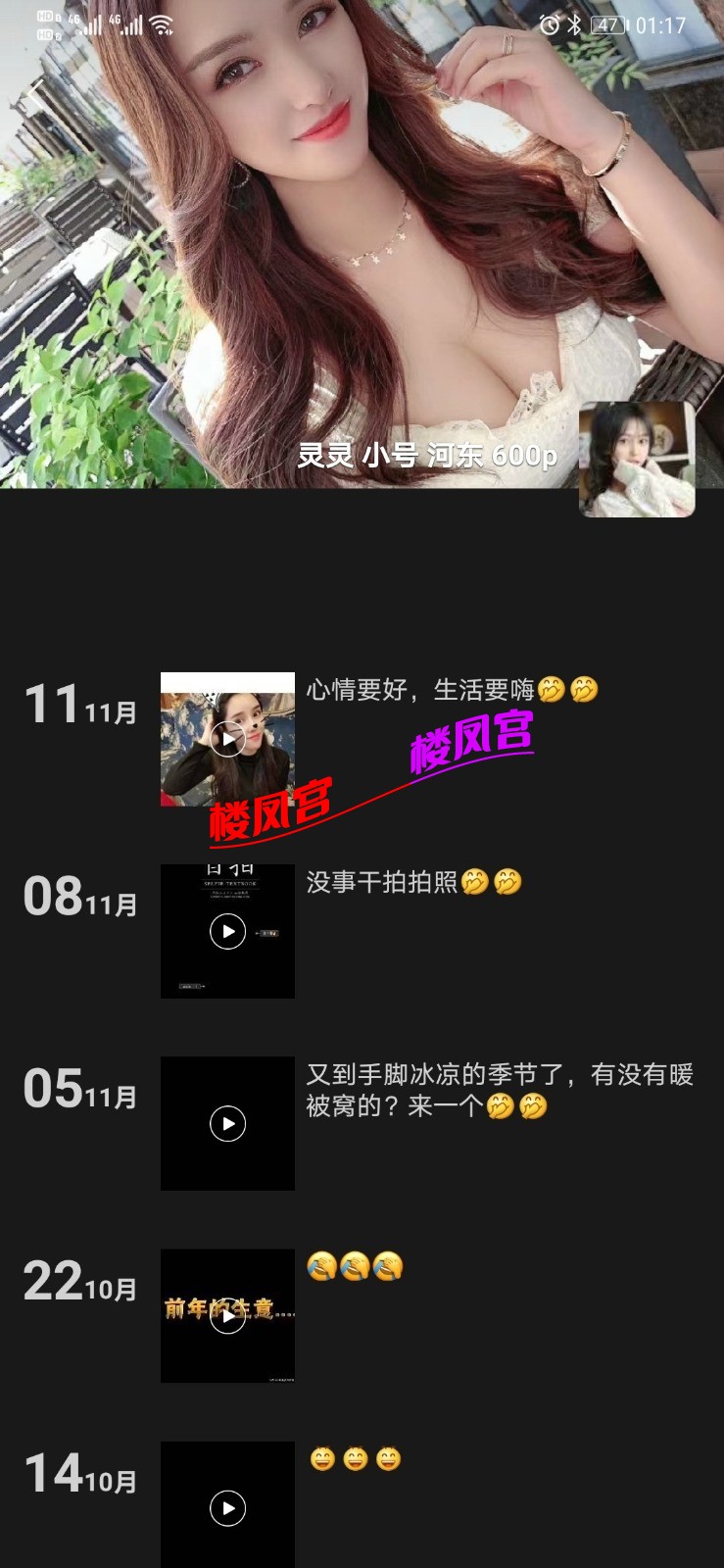
Task: Open the profile avatar beside the cover
Action: pyautogui.click(x=637, y=459)
